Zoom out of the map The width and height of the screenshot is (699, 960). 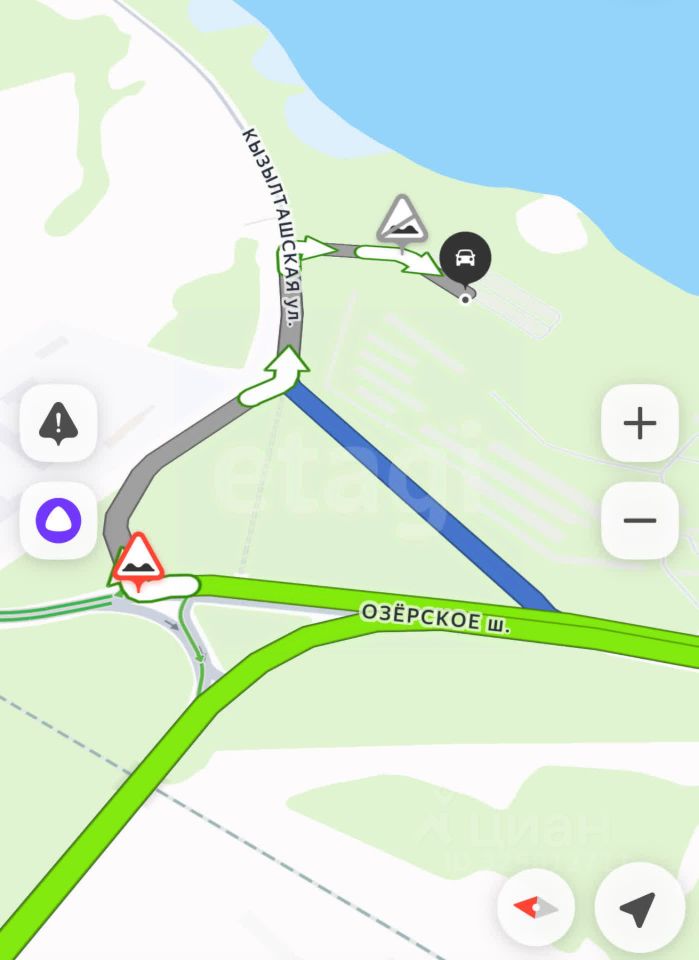(x=639, y=521)
